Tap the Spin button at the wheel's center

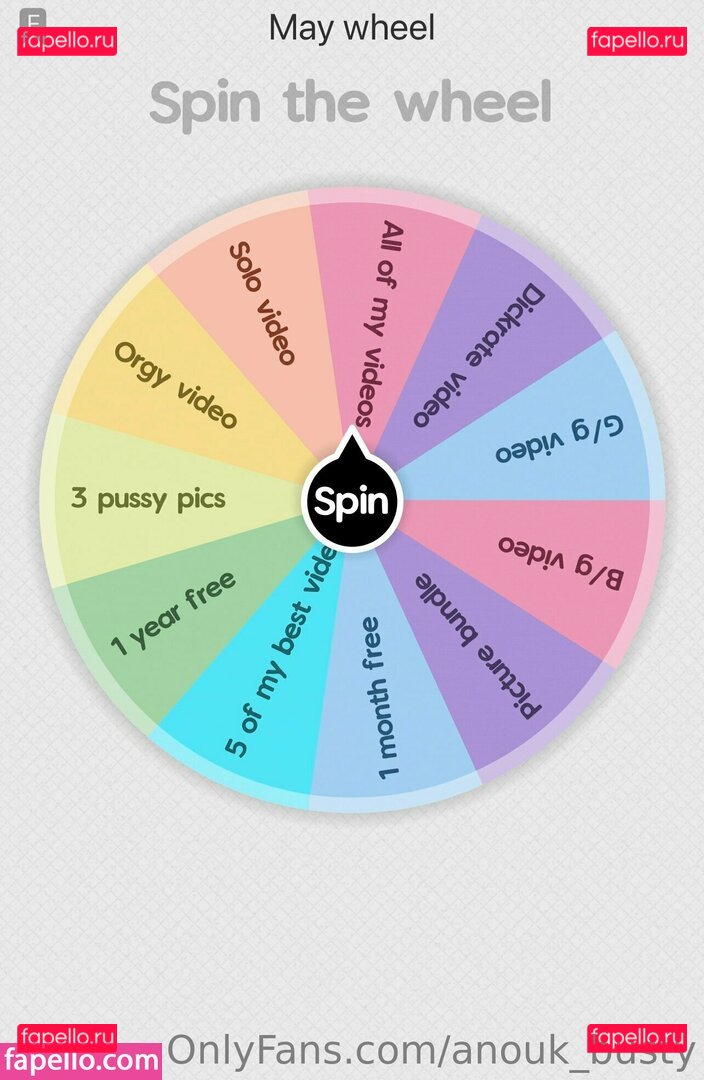351,500
